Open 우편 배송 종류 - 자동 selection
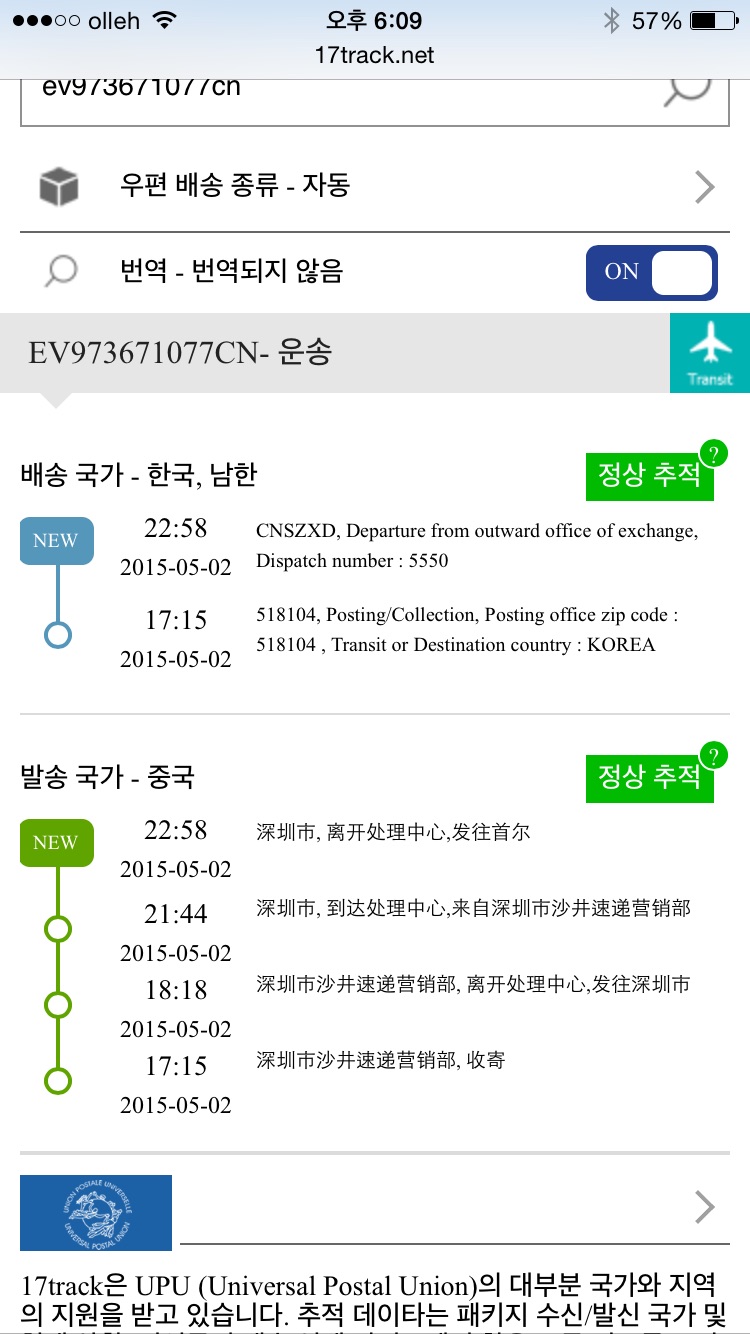The width and height of the screenshot is (750, 1334). coord(375,186)
